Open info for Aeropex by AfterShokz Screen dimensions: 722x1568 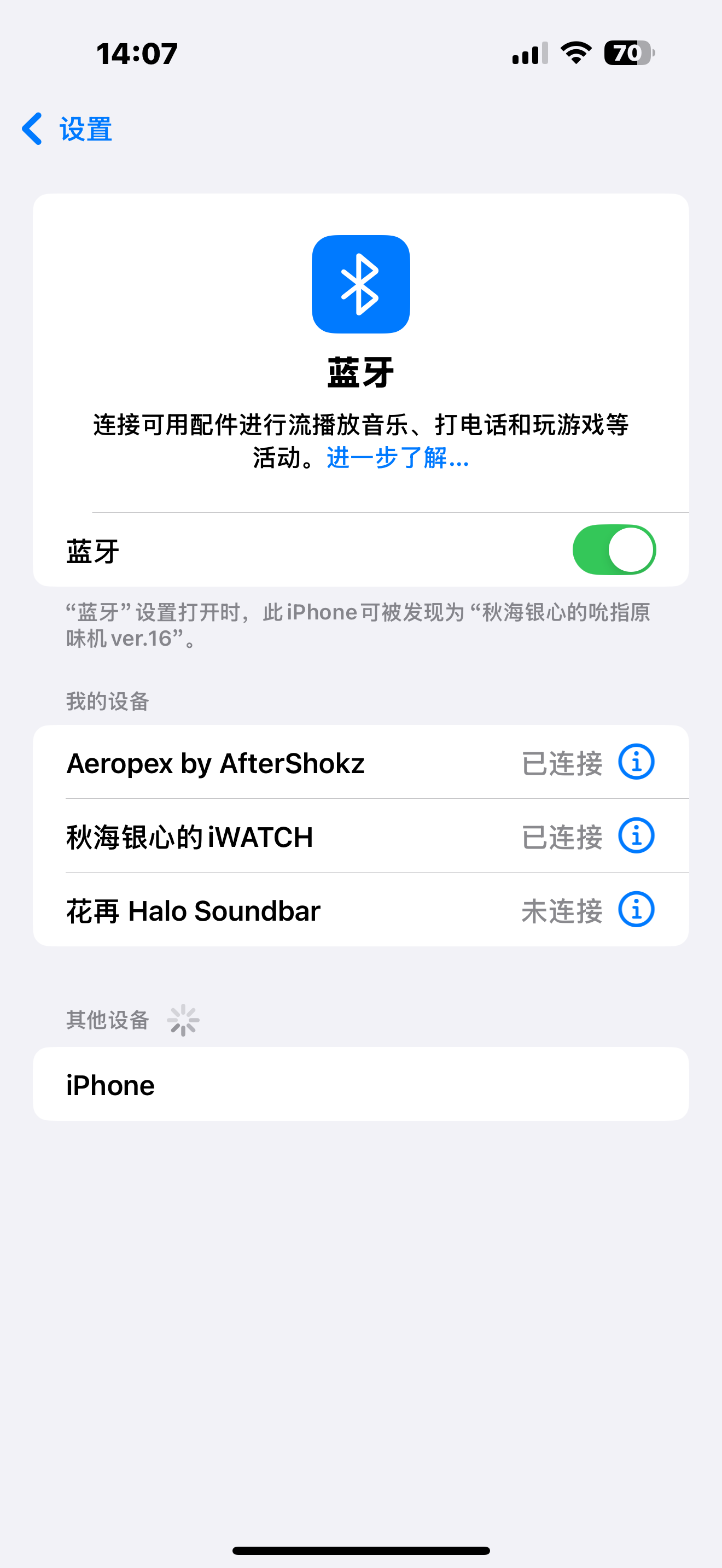point(636,762)
